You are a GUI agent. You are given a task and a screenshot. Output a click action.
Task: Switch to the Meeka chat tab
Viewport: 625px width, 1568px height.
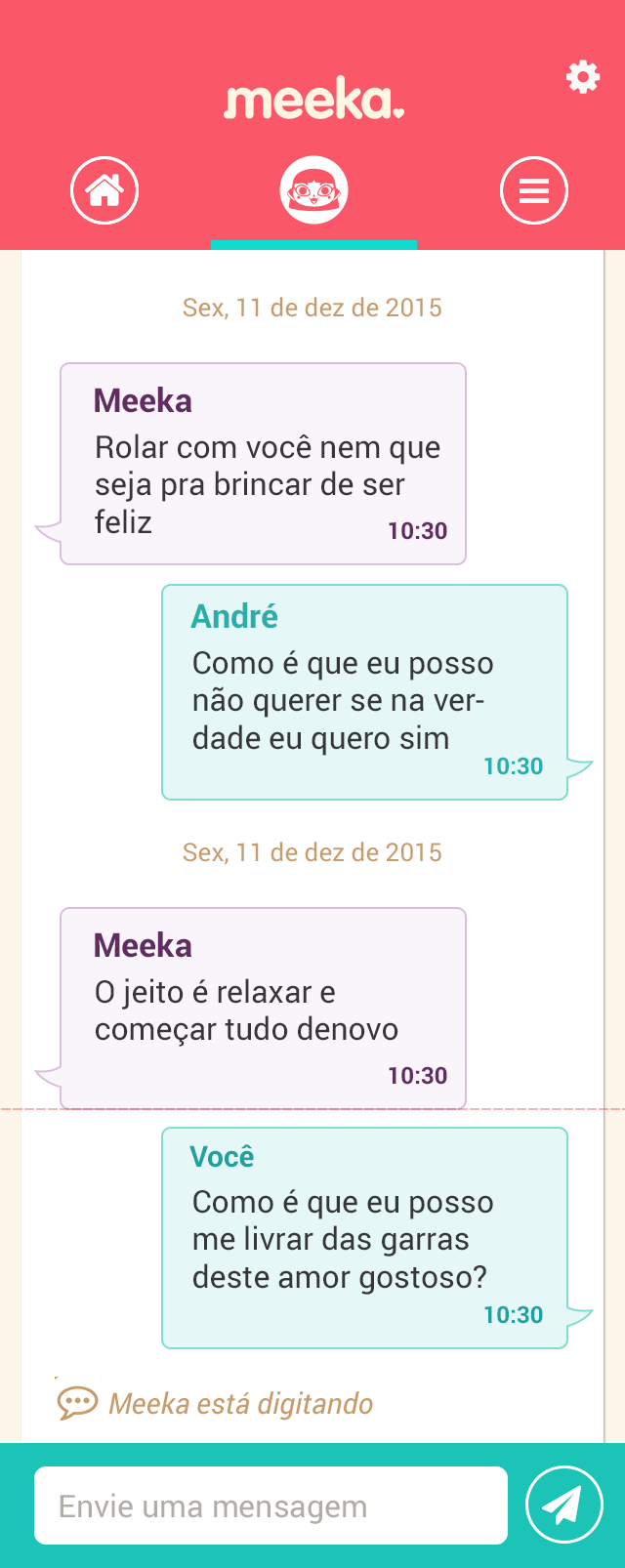pos(313,190)
